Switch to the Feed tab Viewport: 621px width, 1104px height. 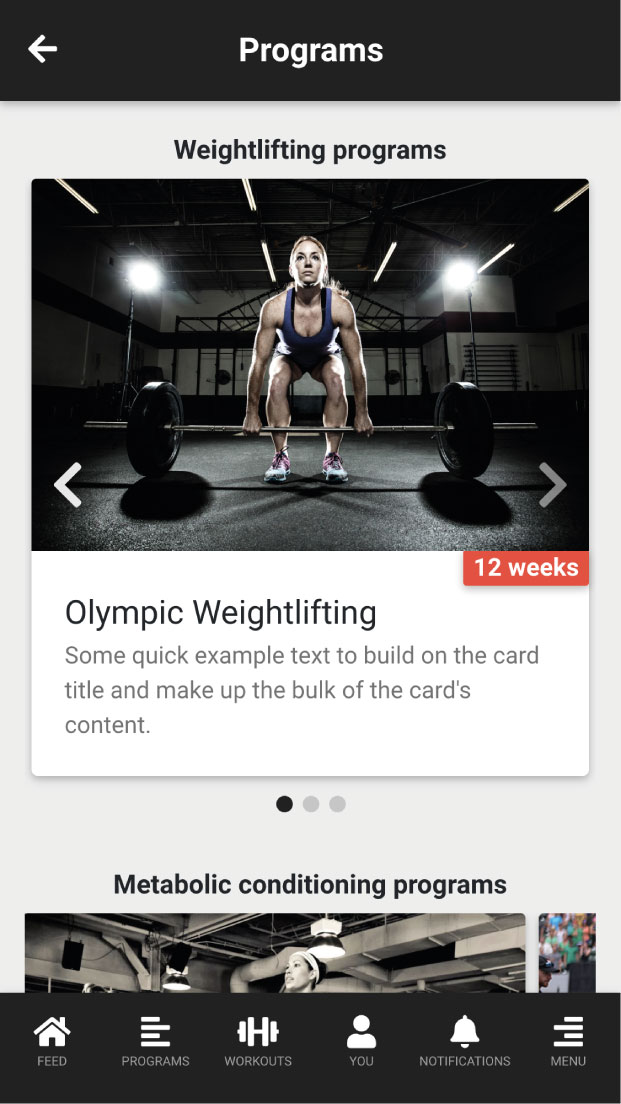click(52, 1041)
